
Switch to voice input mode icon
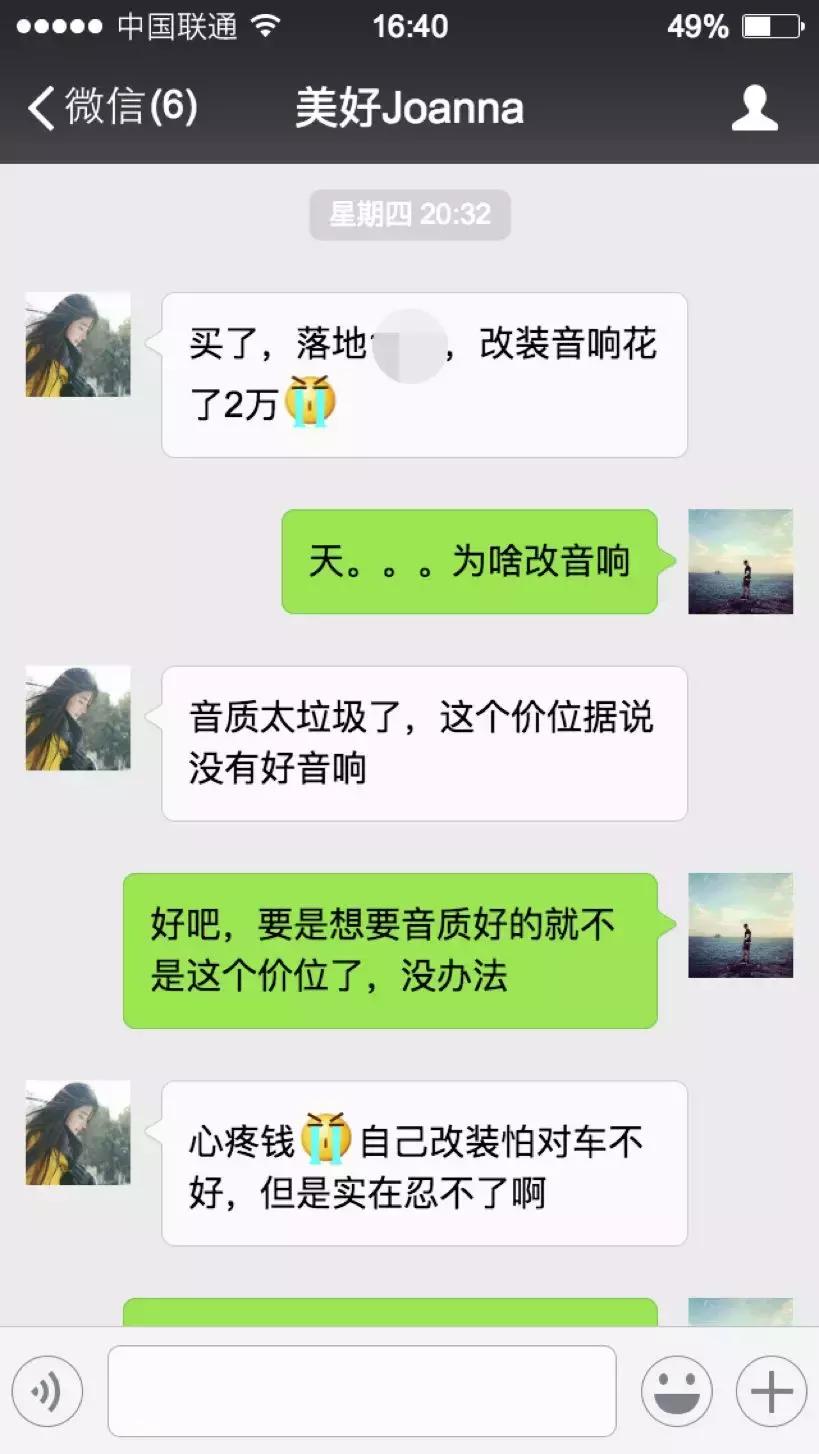[x=45, y=1390]
